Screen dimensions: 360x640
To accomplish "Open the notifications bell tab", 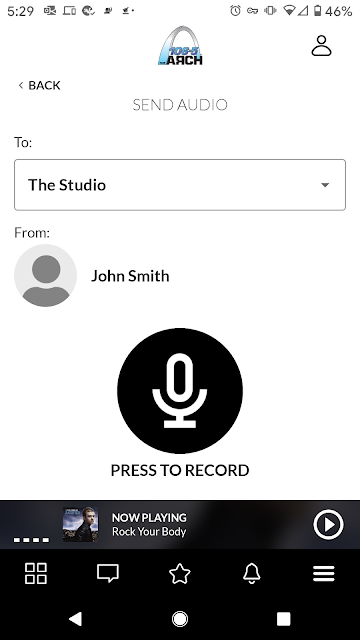I will coord(252,573).
